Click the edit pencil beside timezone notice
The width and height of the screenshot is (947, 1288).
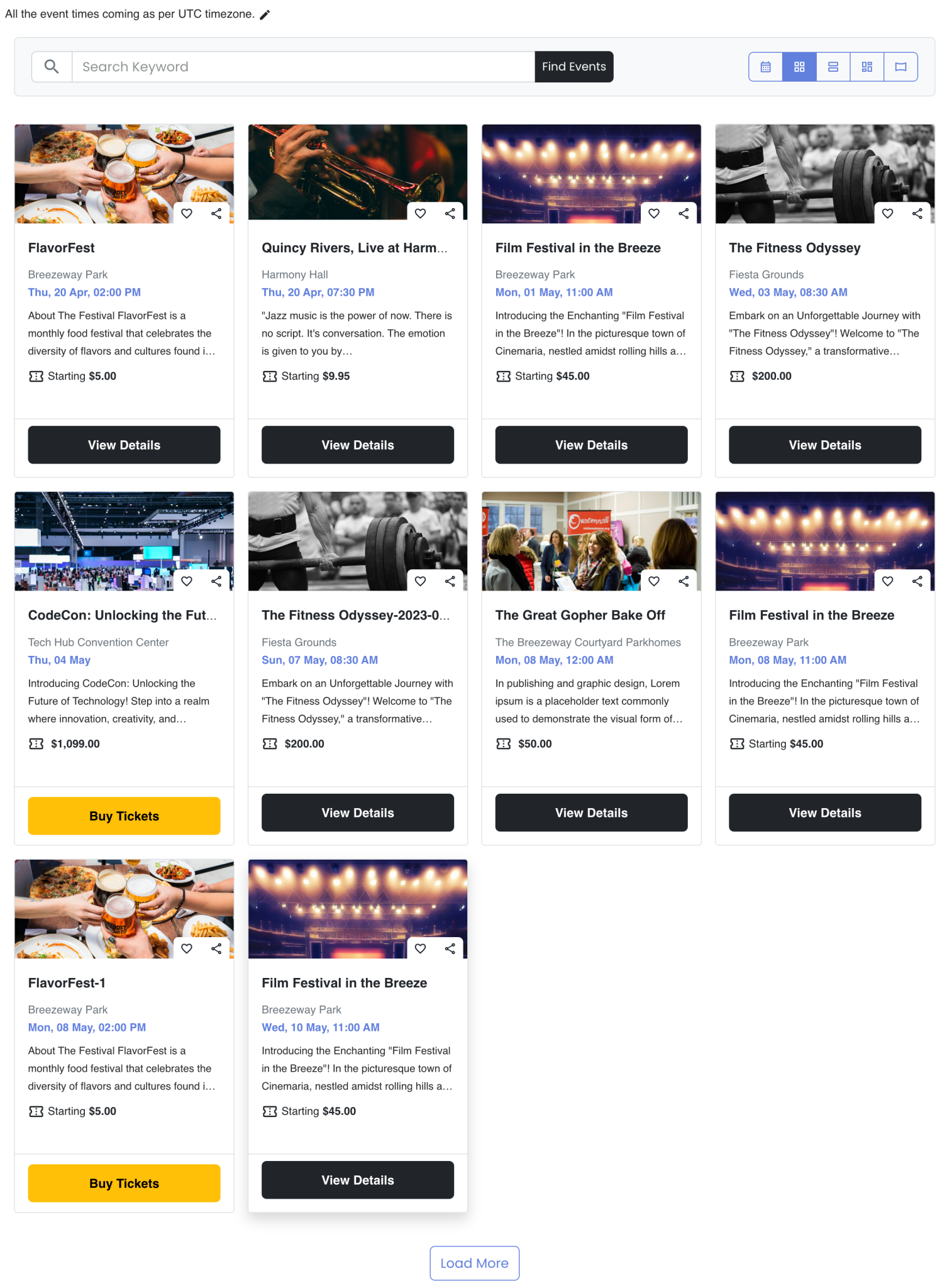pyautogui.click(x=265, y=13)
